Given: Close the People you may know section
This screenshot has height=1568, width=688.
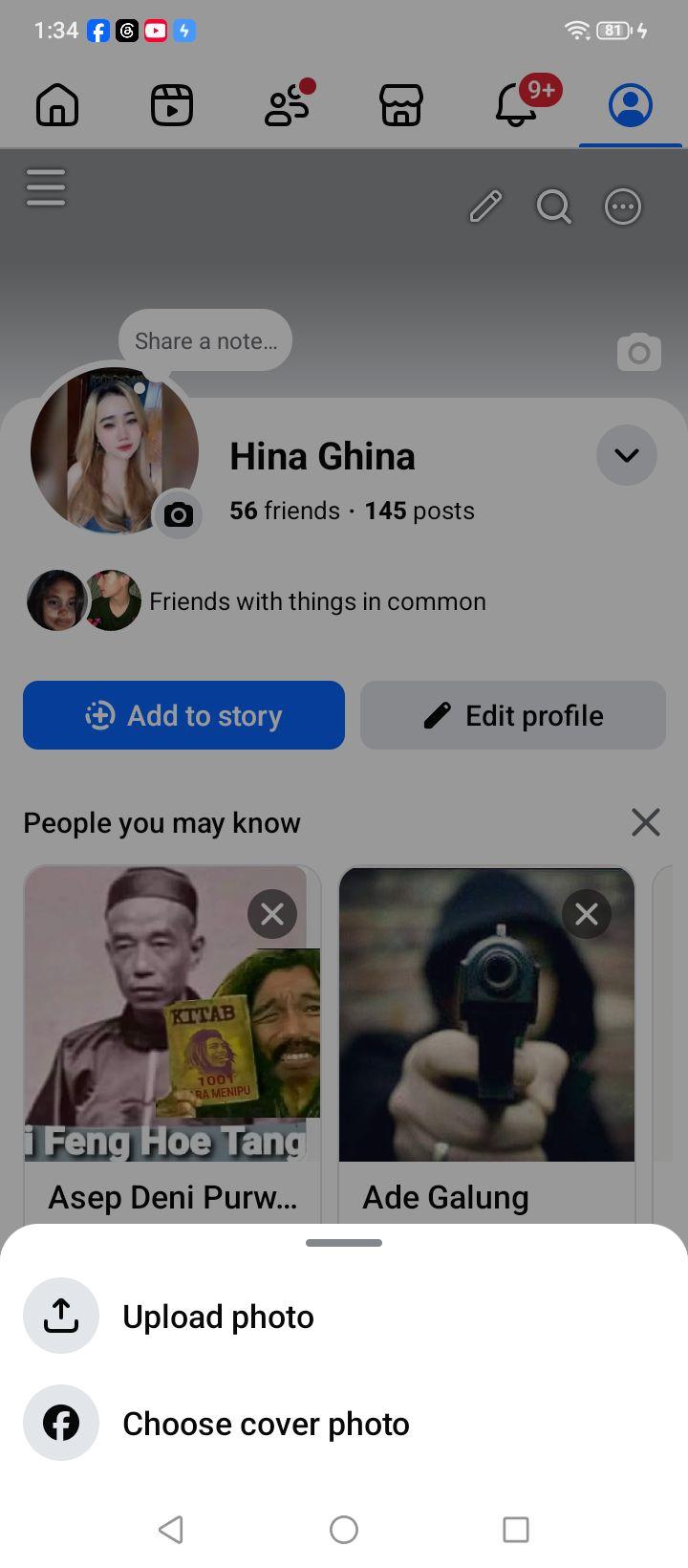Looking at the screenshot, I should tap(646, 822).
